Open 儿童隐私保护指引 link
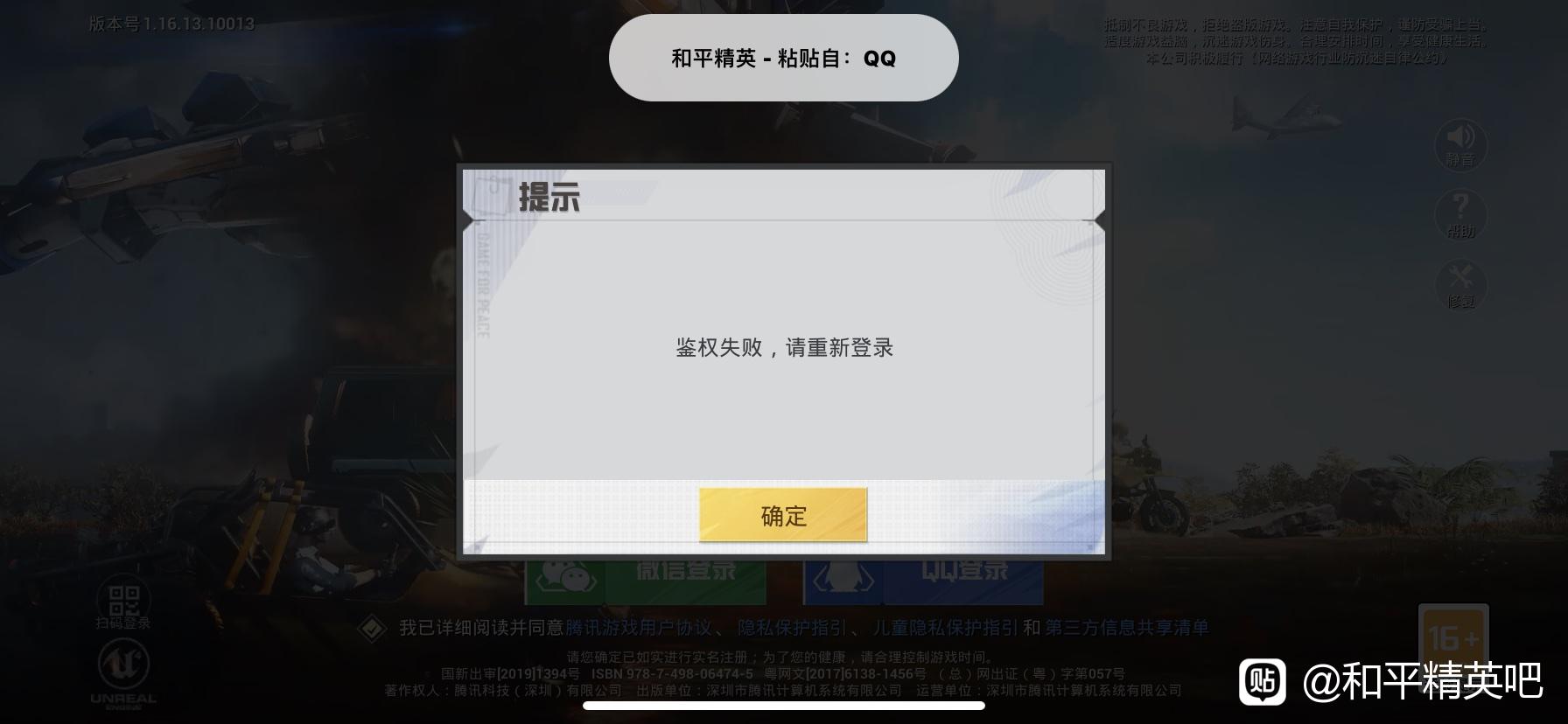Image resolution: width=1568 pixels, height=724 pixels. pos(945,628)
